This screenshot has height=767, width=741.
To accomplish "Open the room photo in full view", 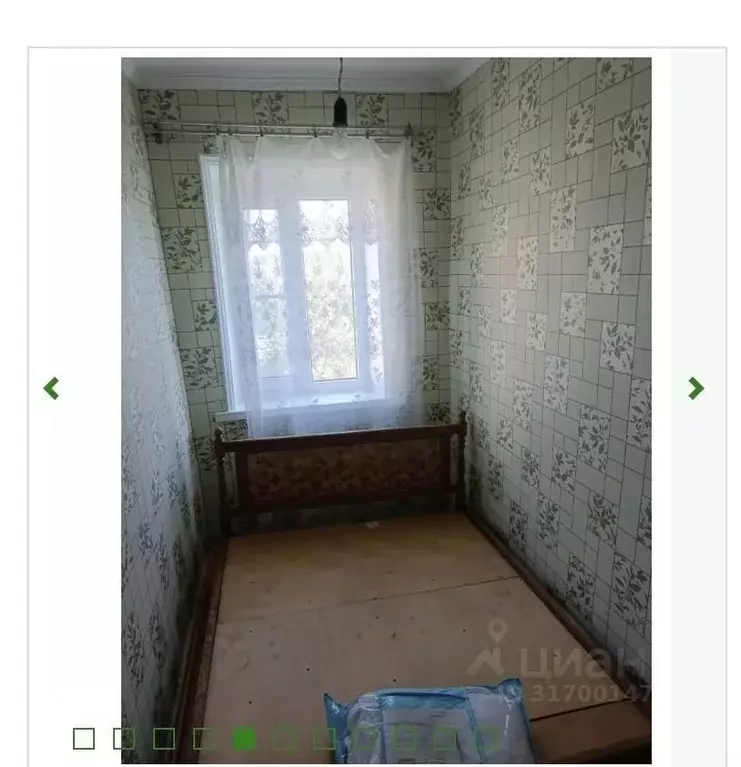I will coord(386,400).
